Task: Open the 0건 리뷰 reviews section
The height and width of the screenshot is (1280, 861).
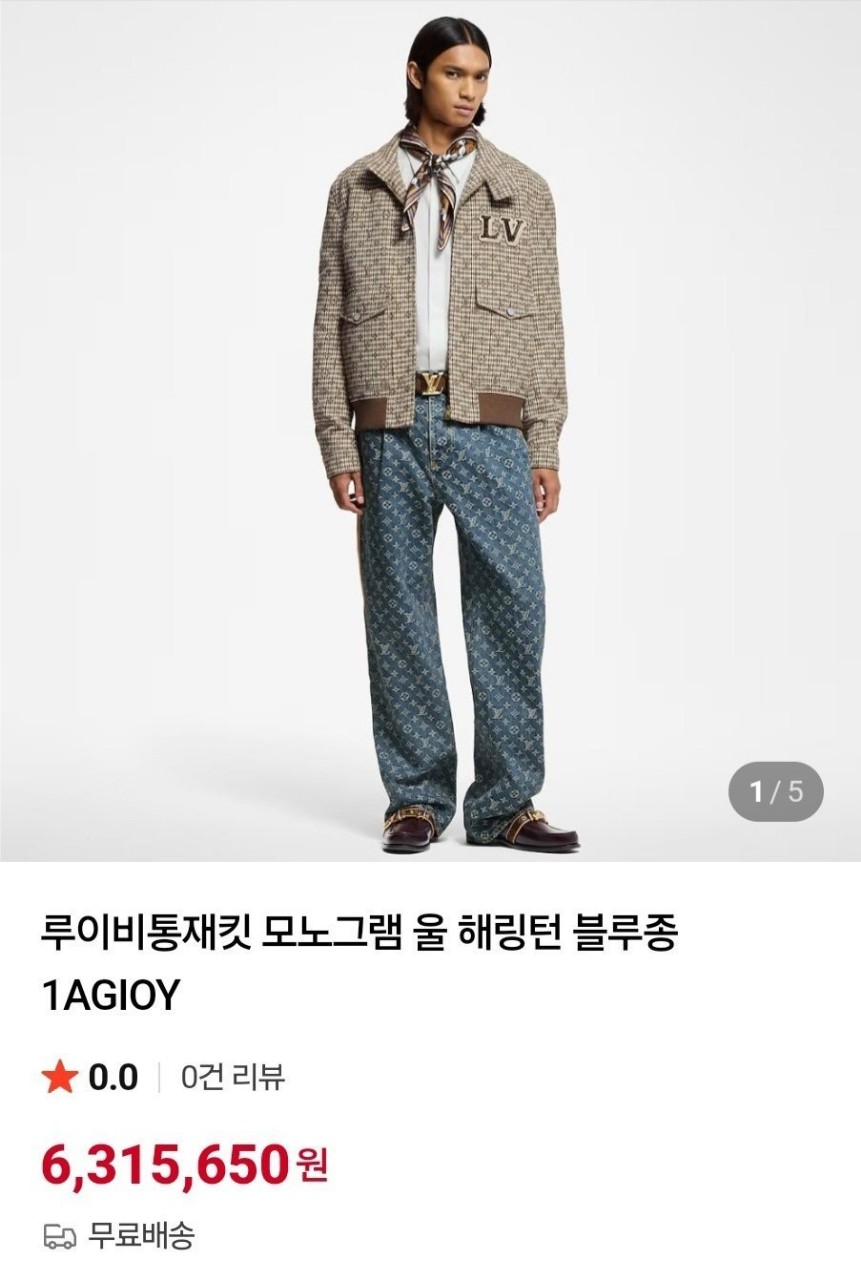Action: click(x=233, y=1077)
